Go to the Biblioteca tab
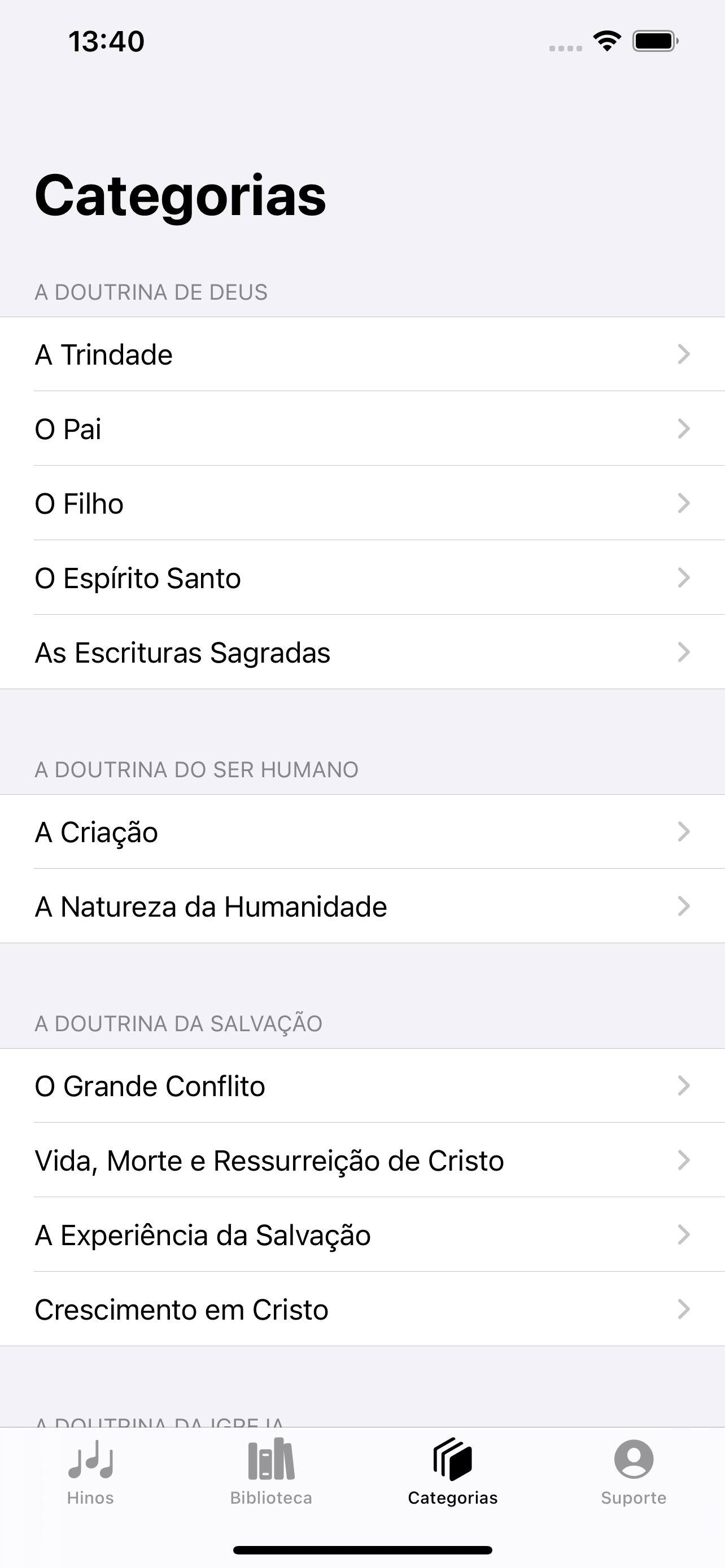The image size is (725, 1568). pos(272,1472)
